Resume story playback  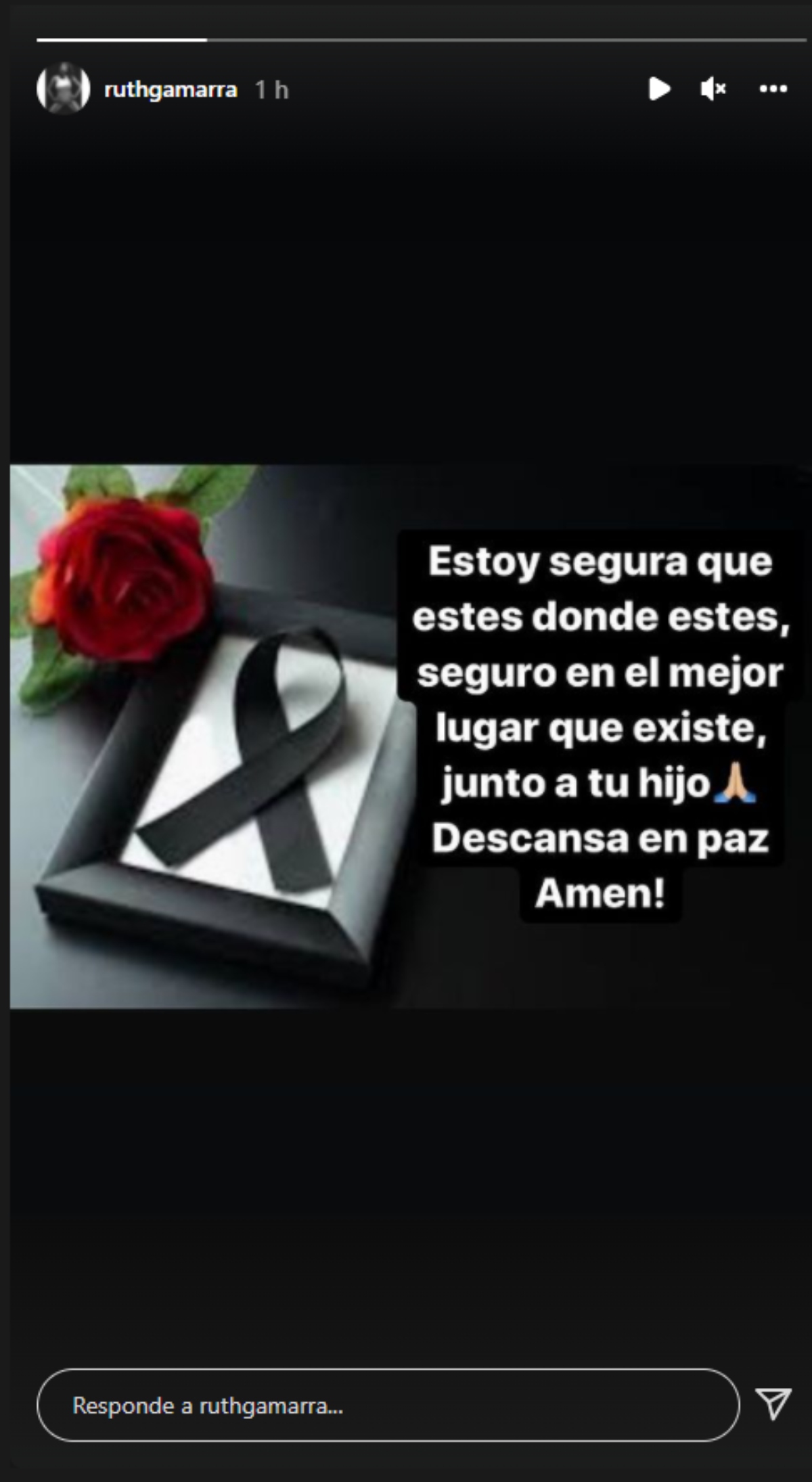click(x=658, y=89)
